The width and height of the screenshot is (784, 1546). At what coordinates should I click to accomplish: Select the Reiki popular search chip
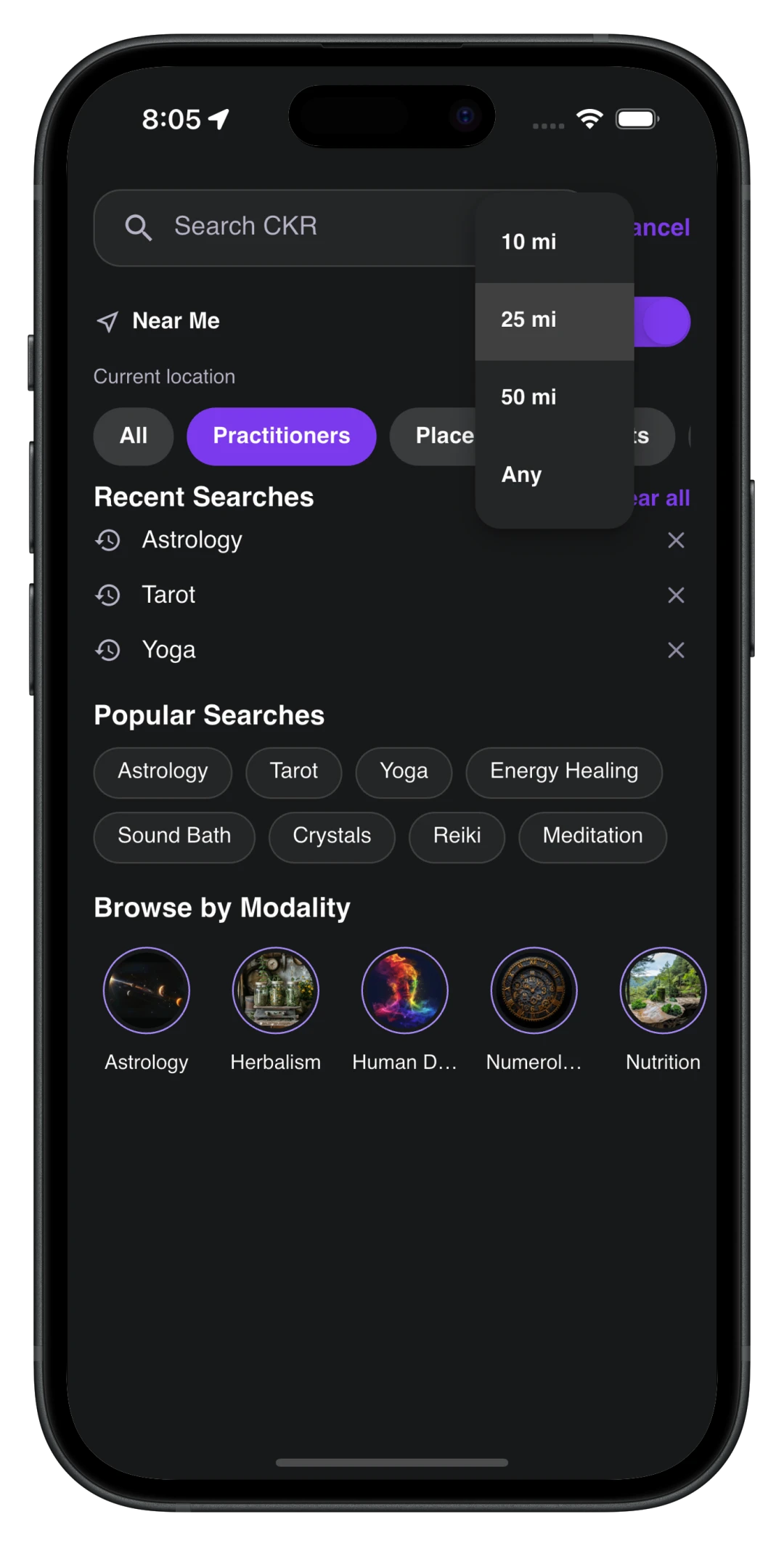(457, 837)
